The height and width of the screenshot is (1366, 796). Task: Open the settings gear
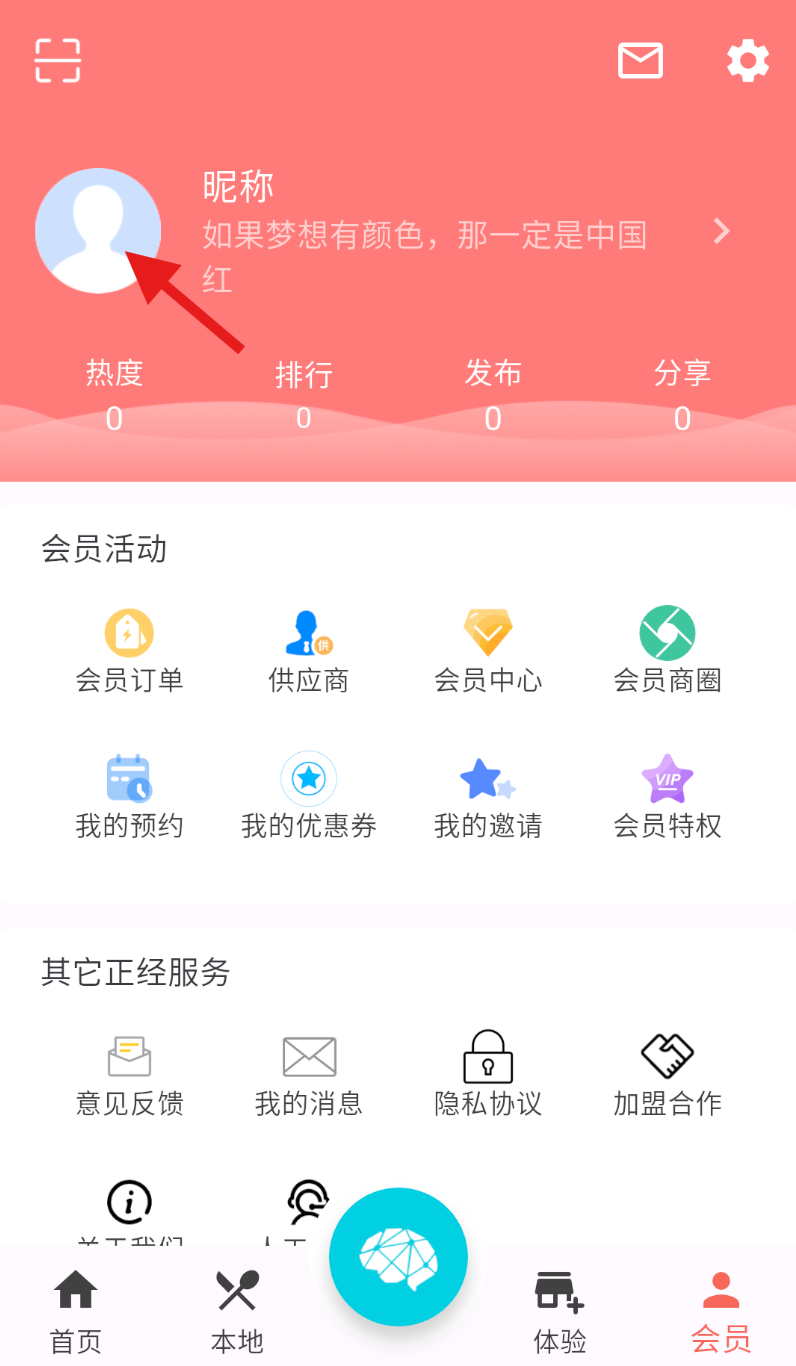[x=748, y=60]
